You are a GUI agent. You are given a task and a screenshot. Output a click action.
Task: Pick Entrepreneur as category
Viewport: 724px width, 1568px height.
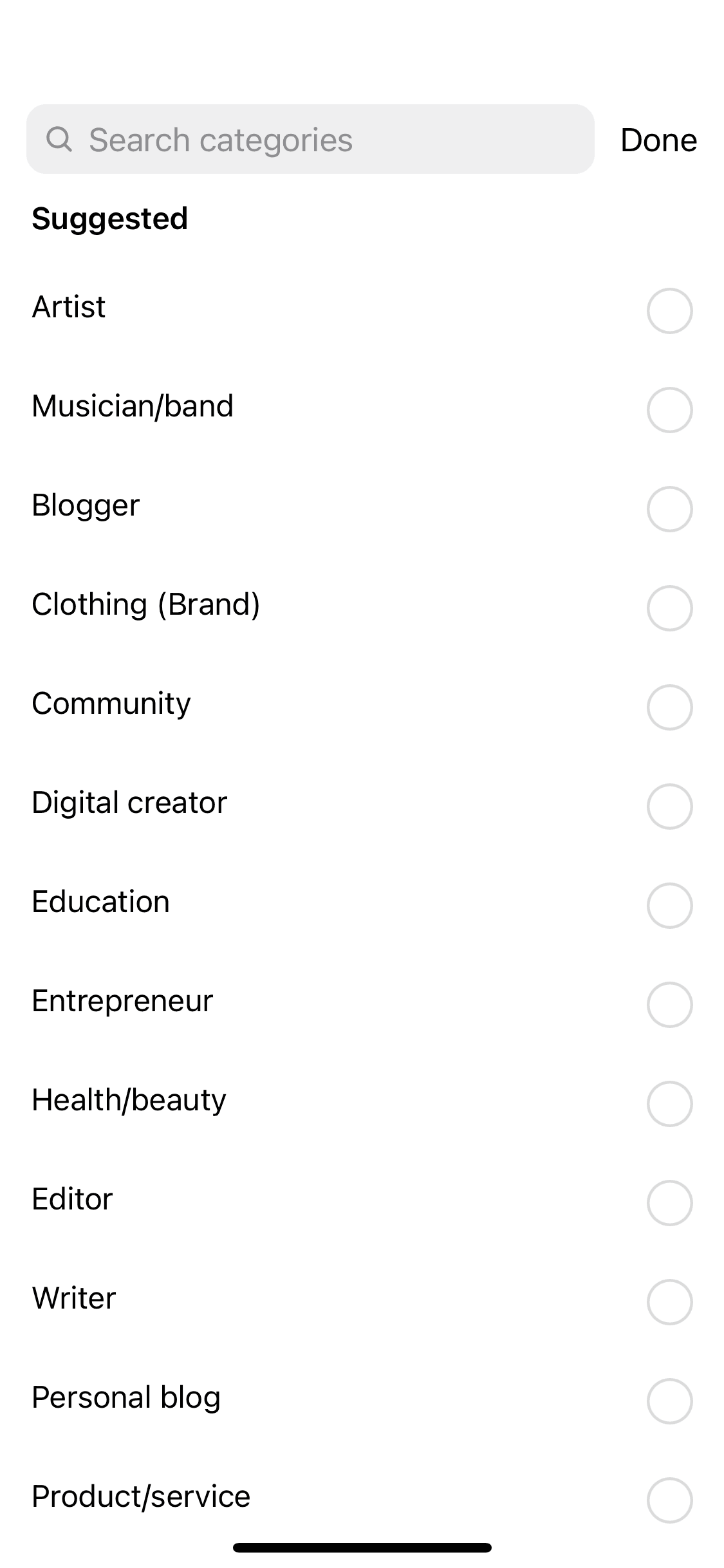[x=669, y=1005]
